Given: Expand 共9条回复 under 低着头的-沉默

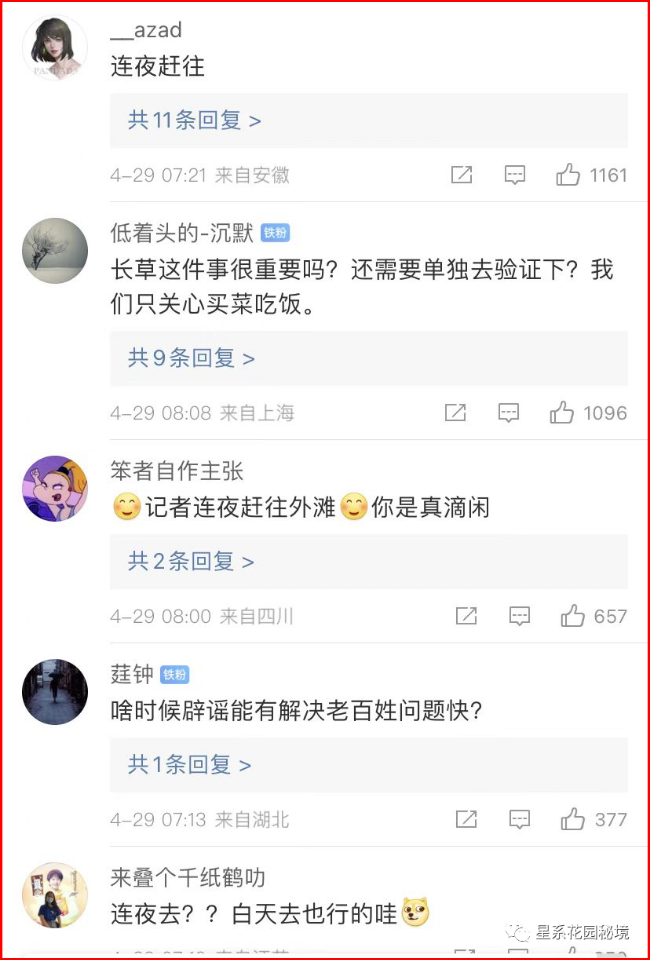Looking at the screenshot, I should point(191,358).
